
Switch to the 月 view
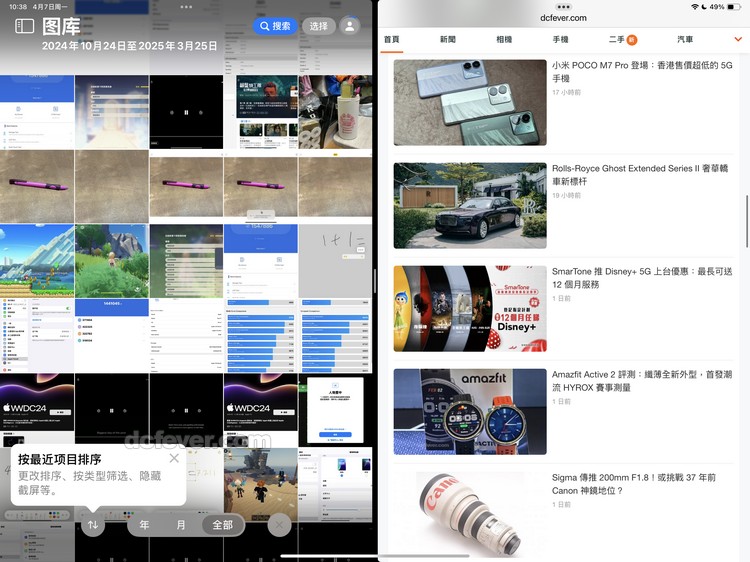pos(181,524)
